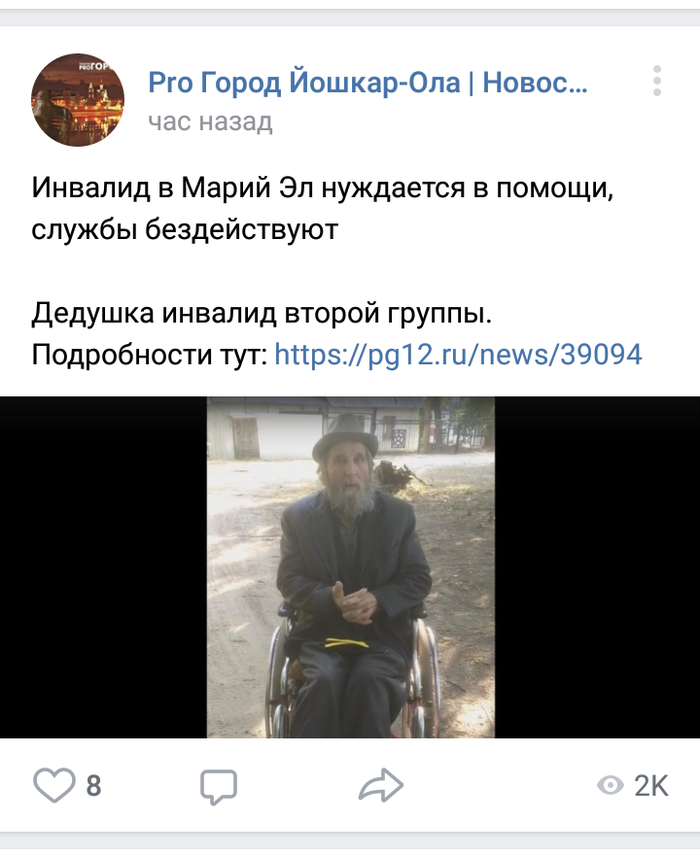700x855 pixels.
Task: Play the video of the man in wheelchair
Action: coord(350,567)
